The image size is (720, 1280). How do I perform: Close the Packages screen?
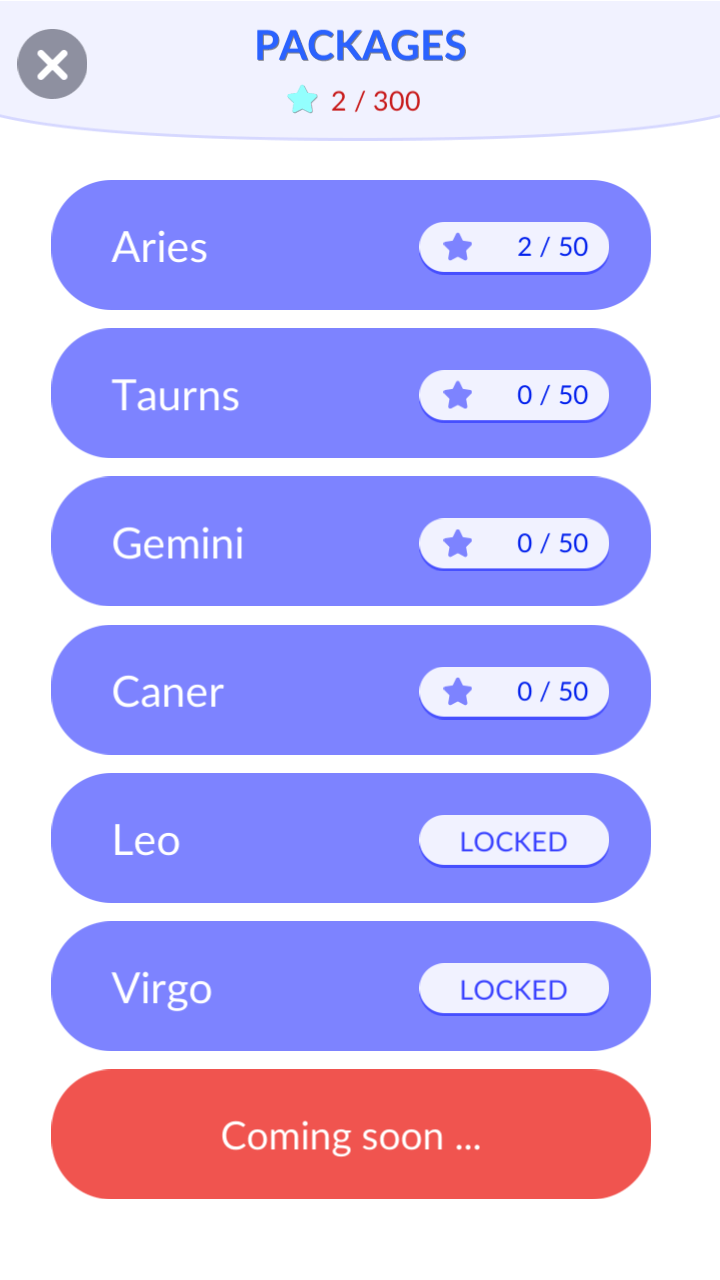[x=52, y=65]
